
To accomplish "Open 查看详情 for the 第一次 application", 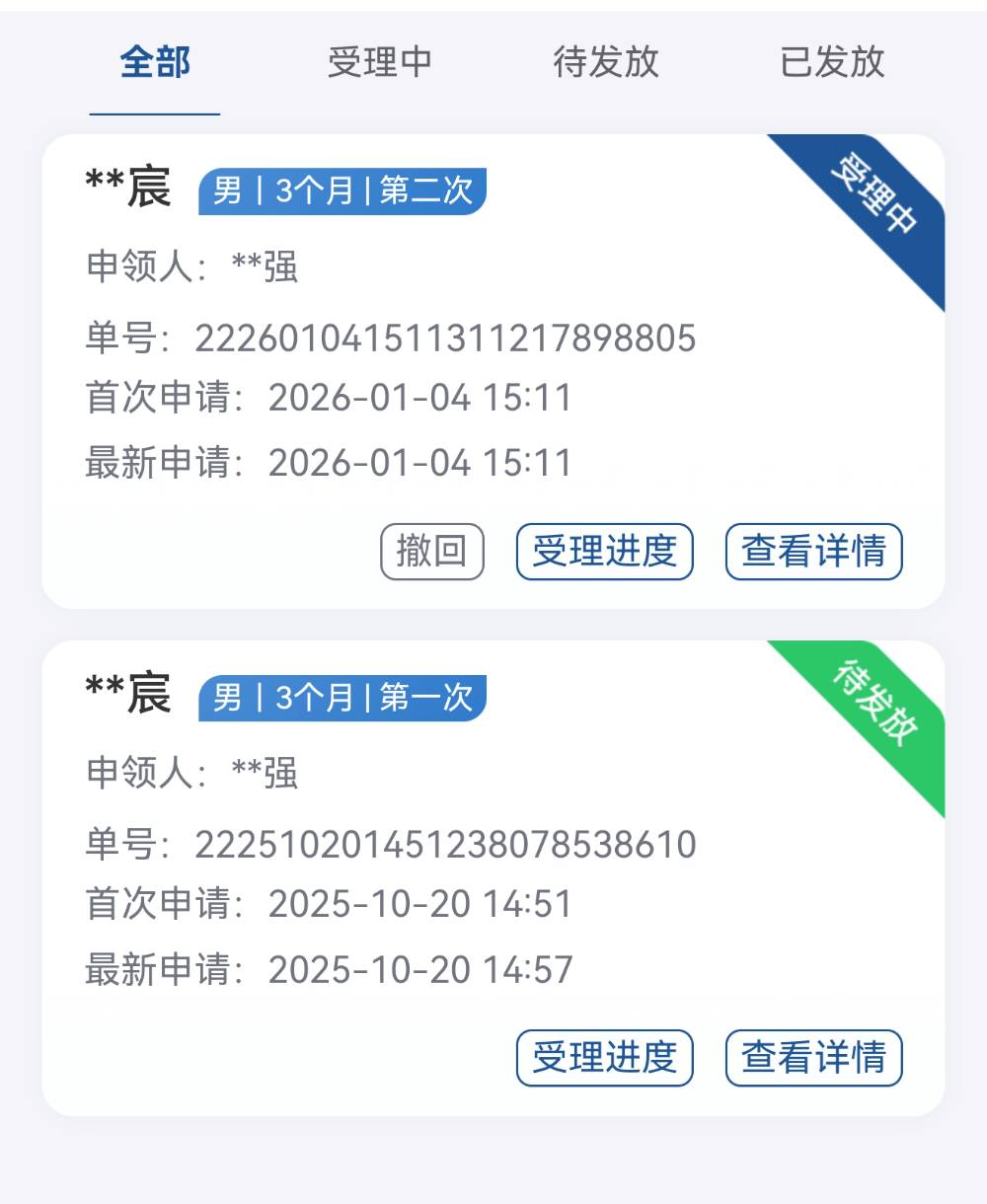I will click(814, 1058).
